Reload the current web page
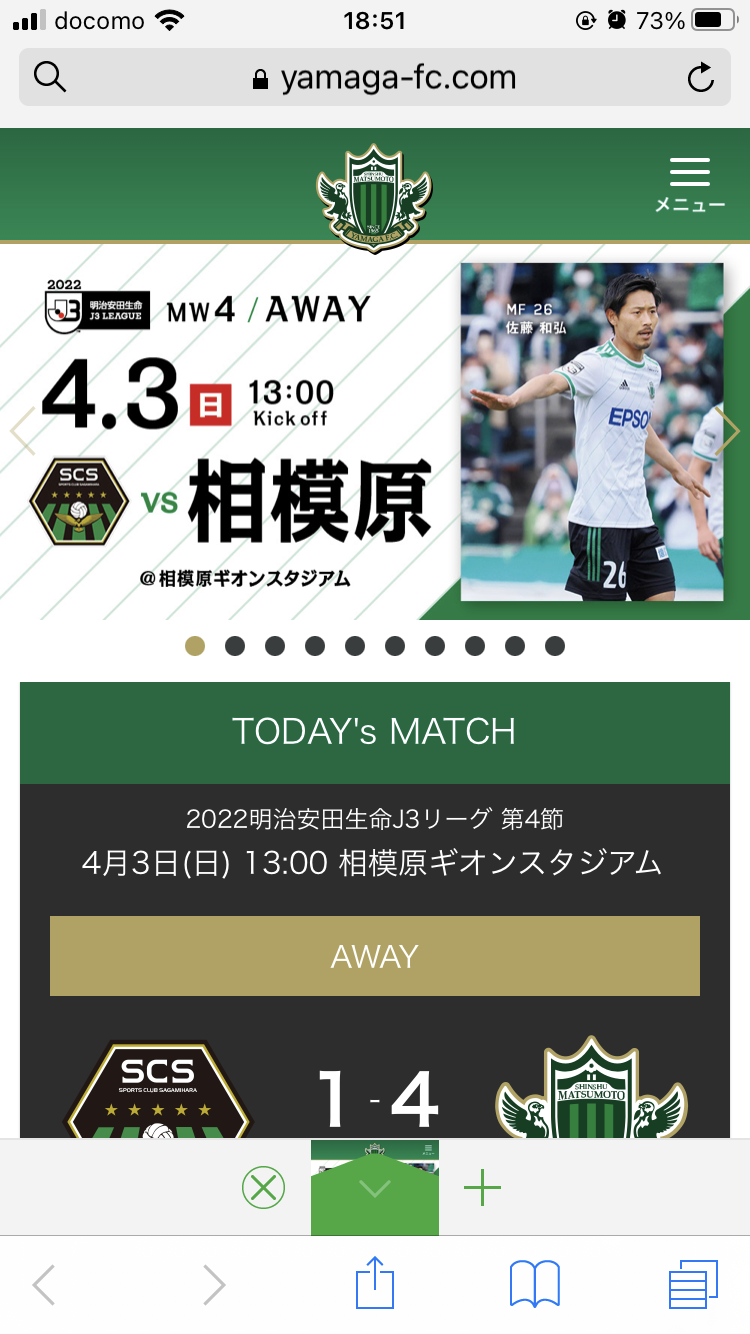The image size is (750, 1334). pos(700,78)
